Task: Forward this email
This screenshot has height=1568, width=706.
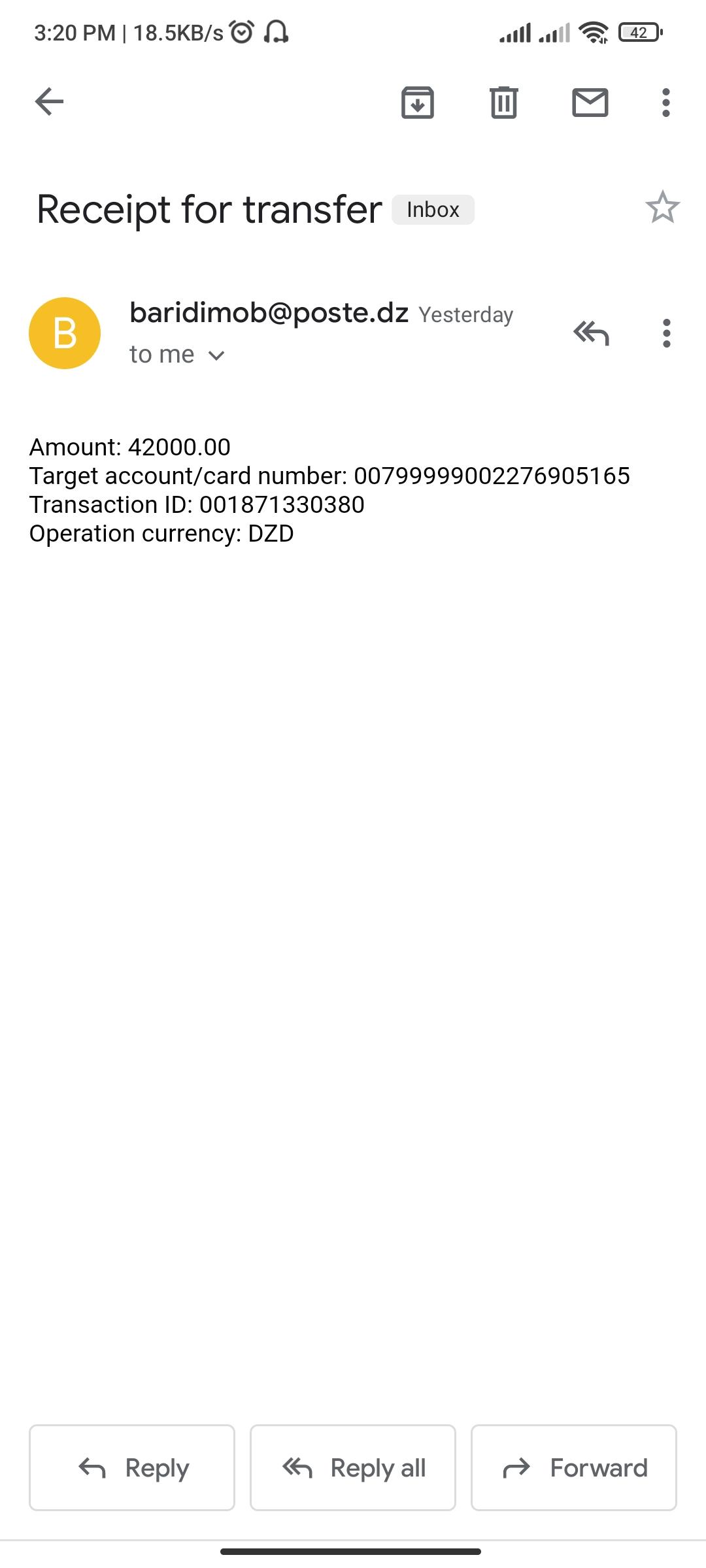Action: [x=574, y=1467]
